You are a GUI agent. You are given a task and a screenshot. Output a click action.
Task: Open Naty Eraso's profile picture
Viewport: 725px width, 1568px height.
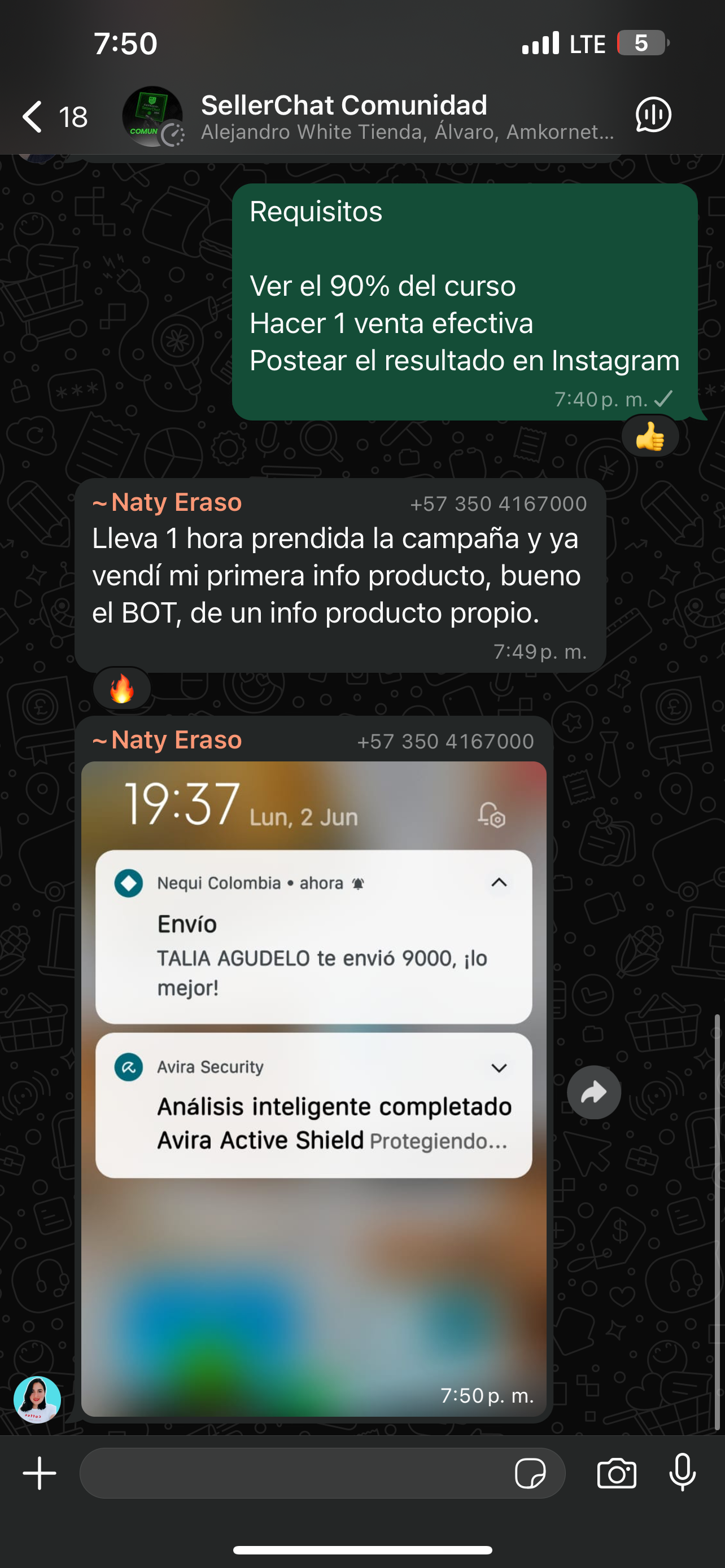coord(37,1399)
